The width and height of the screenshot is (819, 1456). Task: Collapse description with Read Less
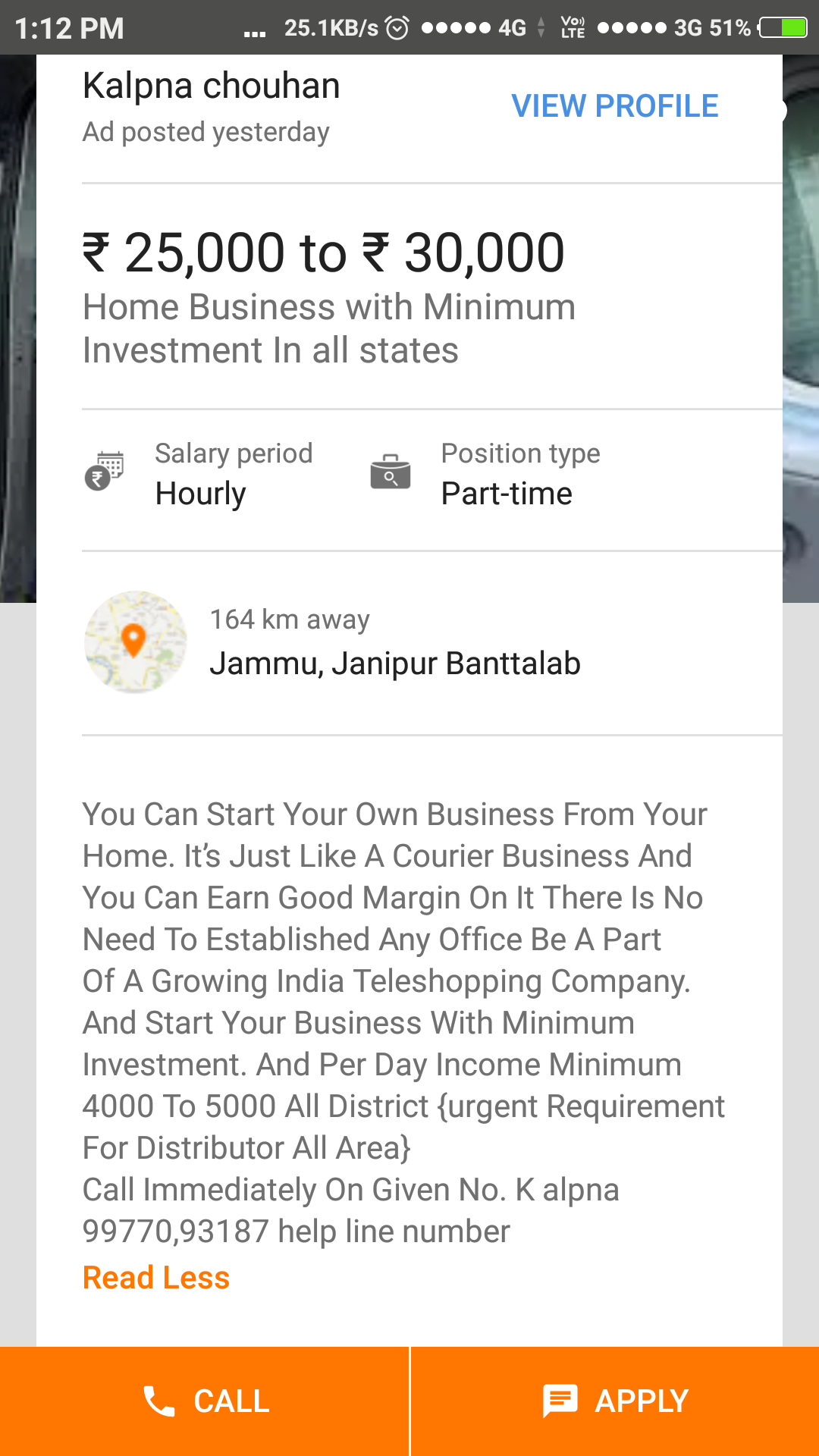coord(156,1278)
